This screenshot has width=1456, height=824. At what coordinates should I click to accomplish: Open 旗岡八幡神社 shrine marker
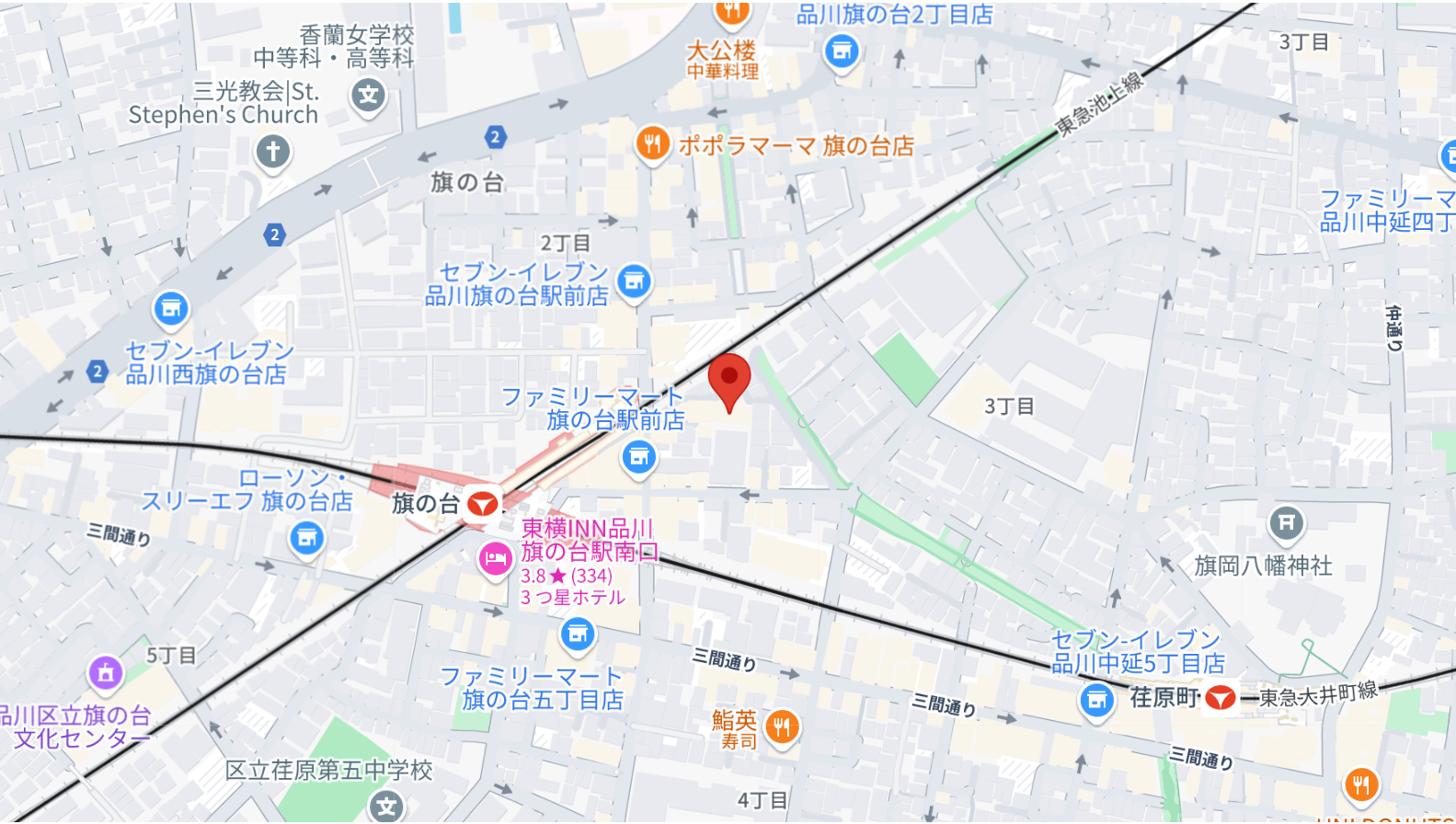[1286, 523]
